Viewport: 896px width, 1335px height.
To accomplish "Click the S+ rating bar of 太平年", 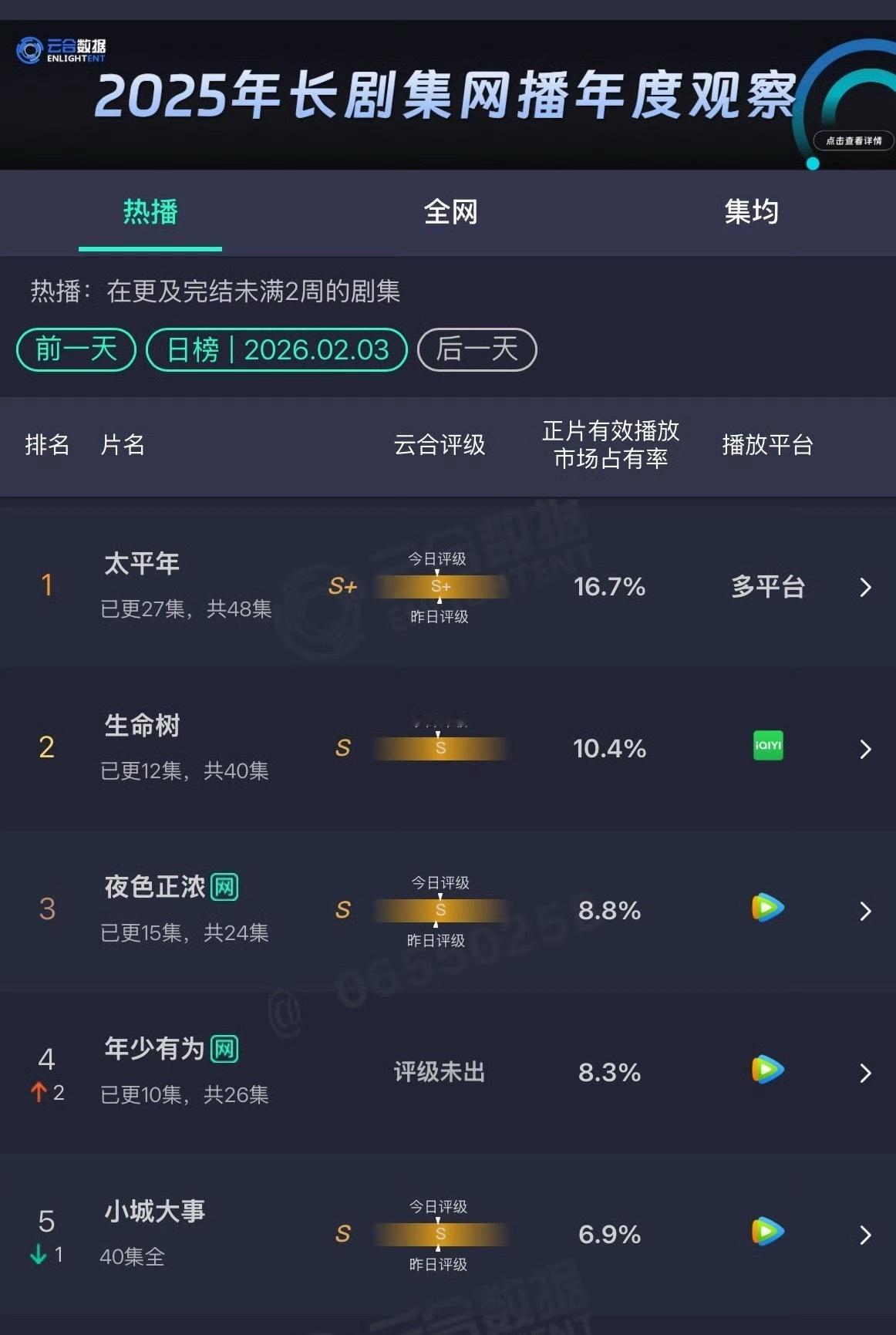I will [x=440, y=587].
